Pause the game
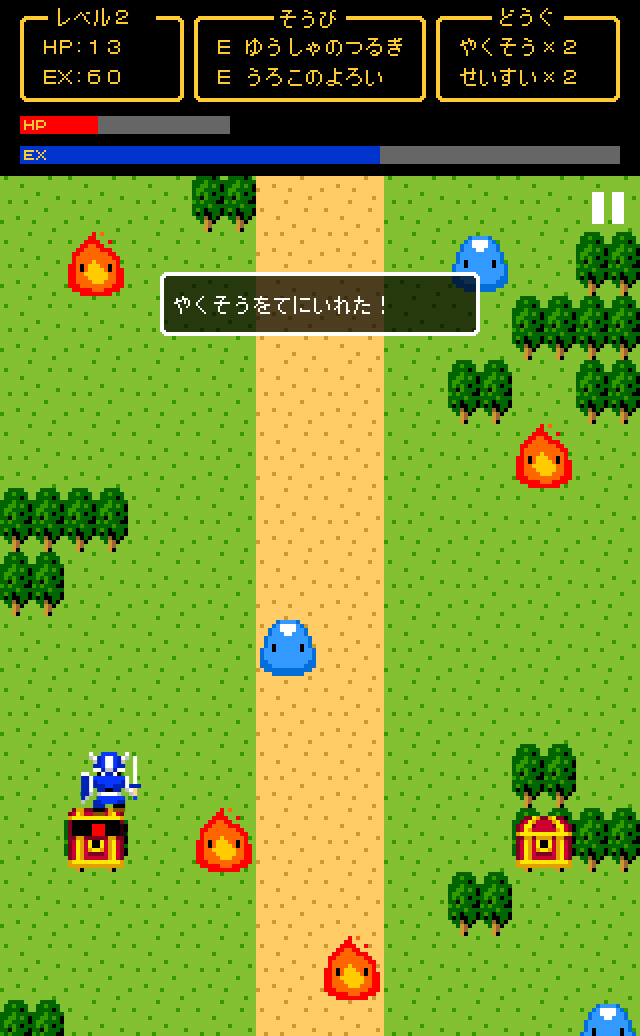This screenshot has width=640, height=1036. pyautogui.click(x=607, y=208)
